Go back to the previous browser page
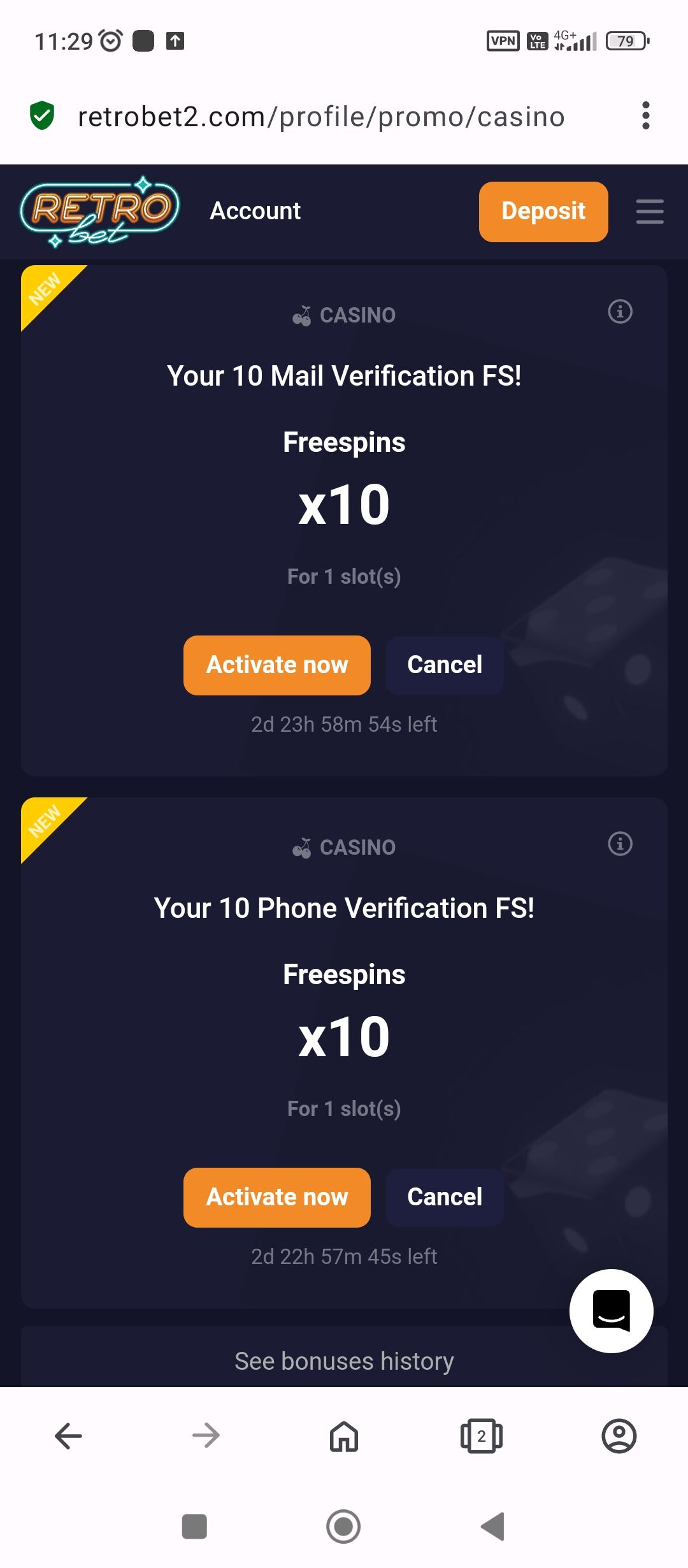Viewport: 688px width, 1568px height. coord(69,1436)
